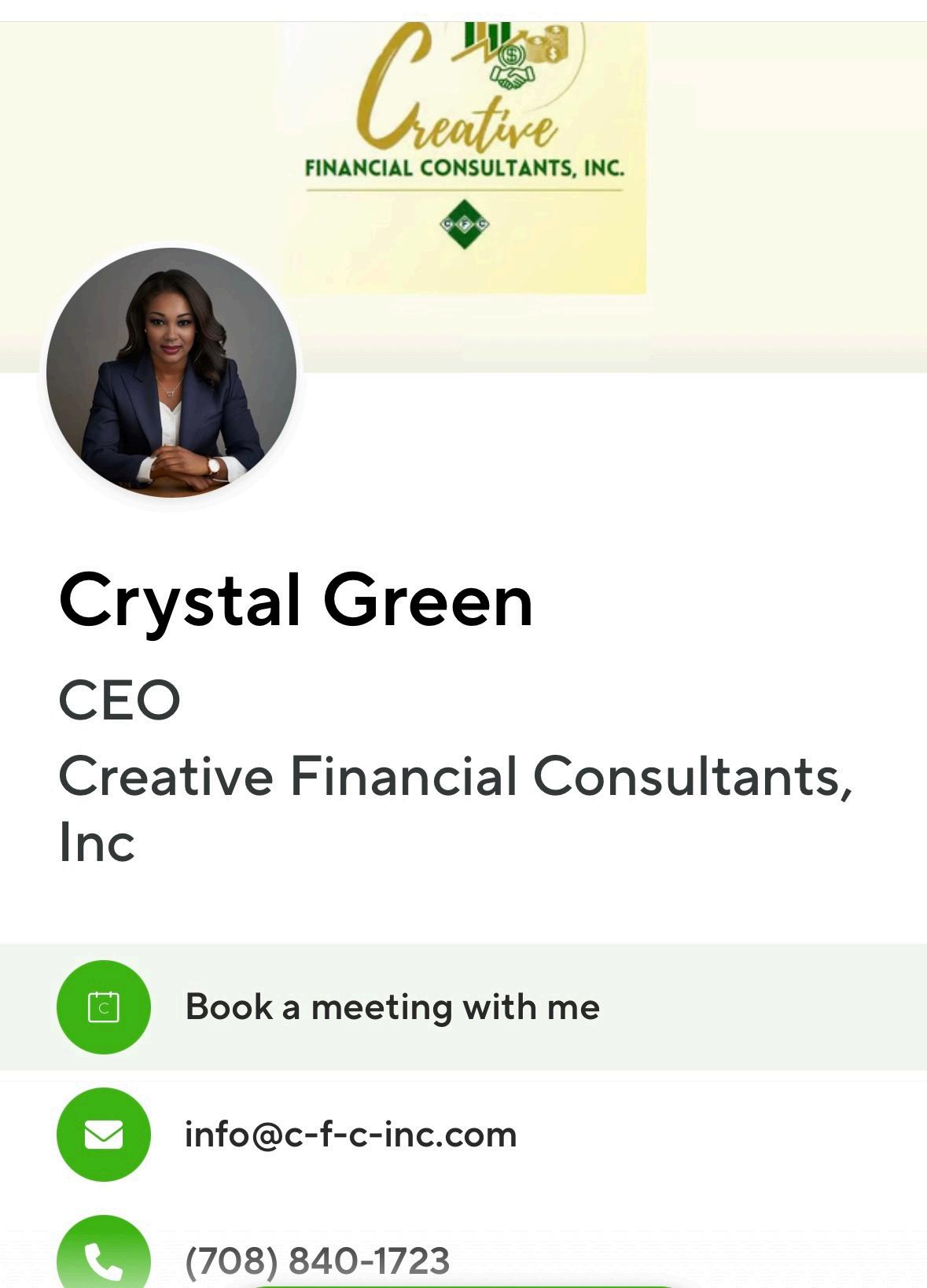Call the number (708) 840-1723
This screenshot has width=927, height=1288.
tap(317, 1260)
